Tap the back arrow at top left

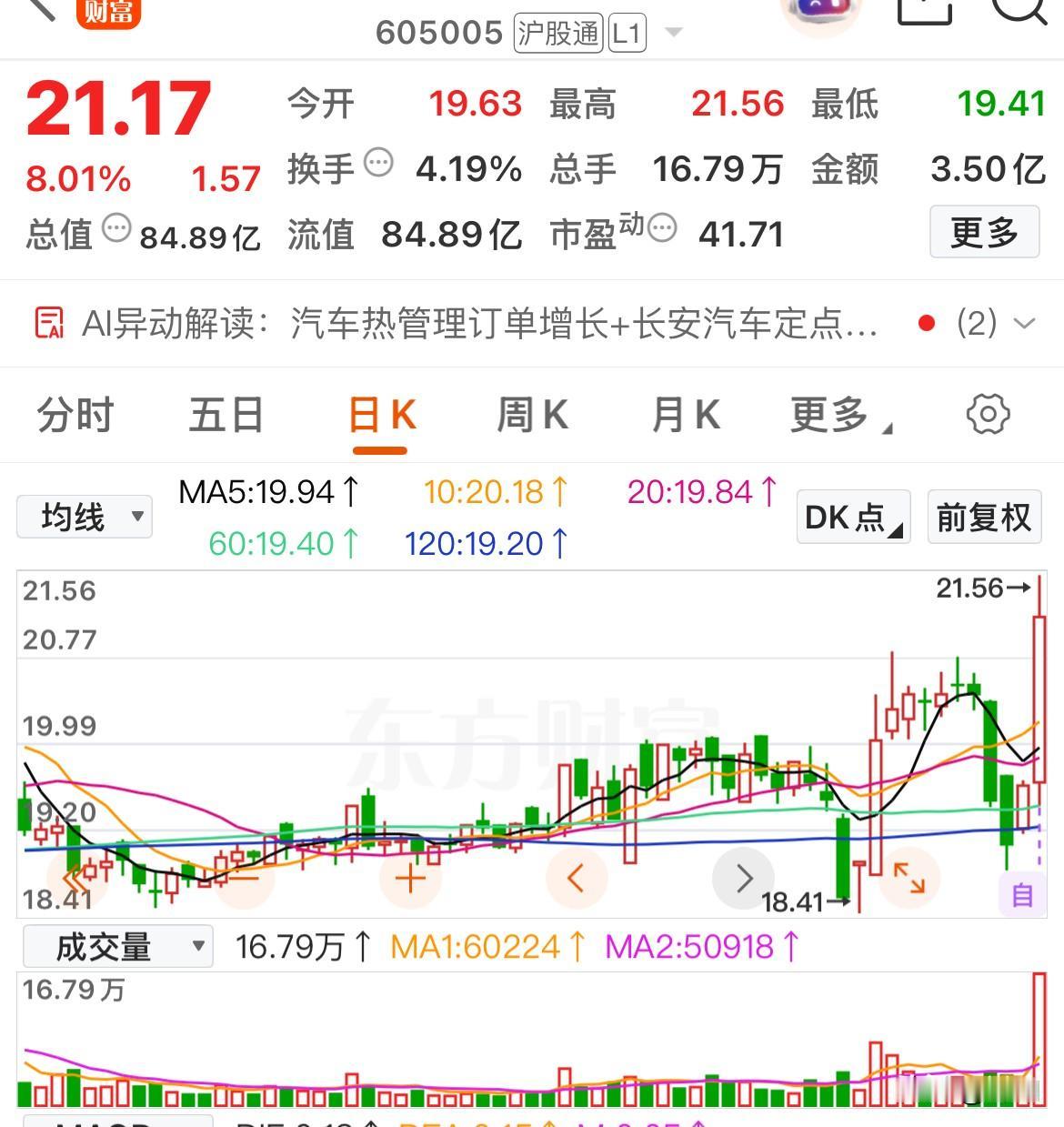point(38,11)
